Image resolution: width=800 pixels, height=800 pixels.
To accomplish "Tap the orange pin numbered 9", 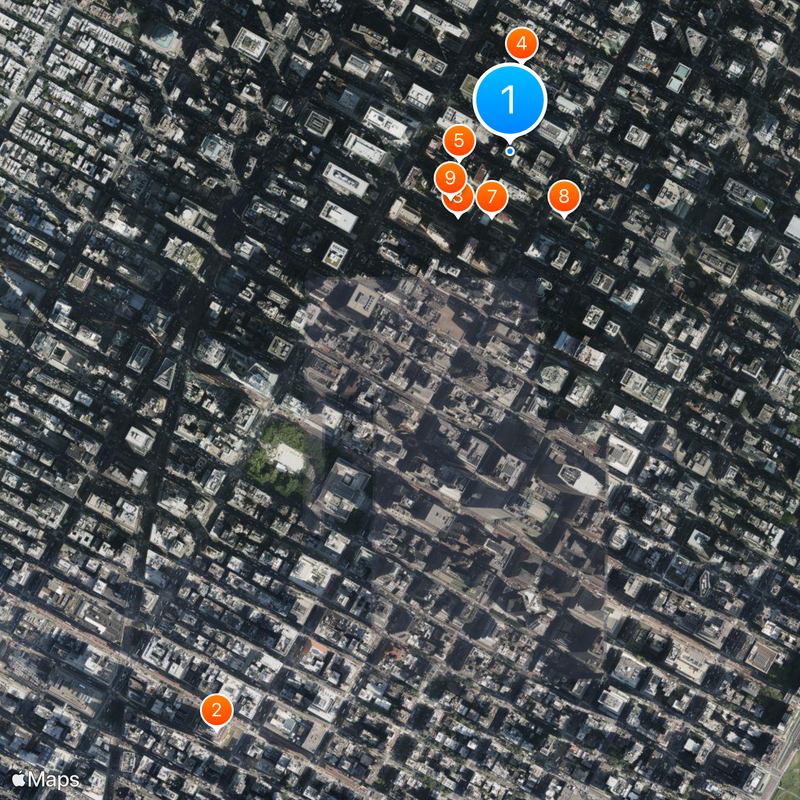I will (x=450, y=179).
